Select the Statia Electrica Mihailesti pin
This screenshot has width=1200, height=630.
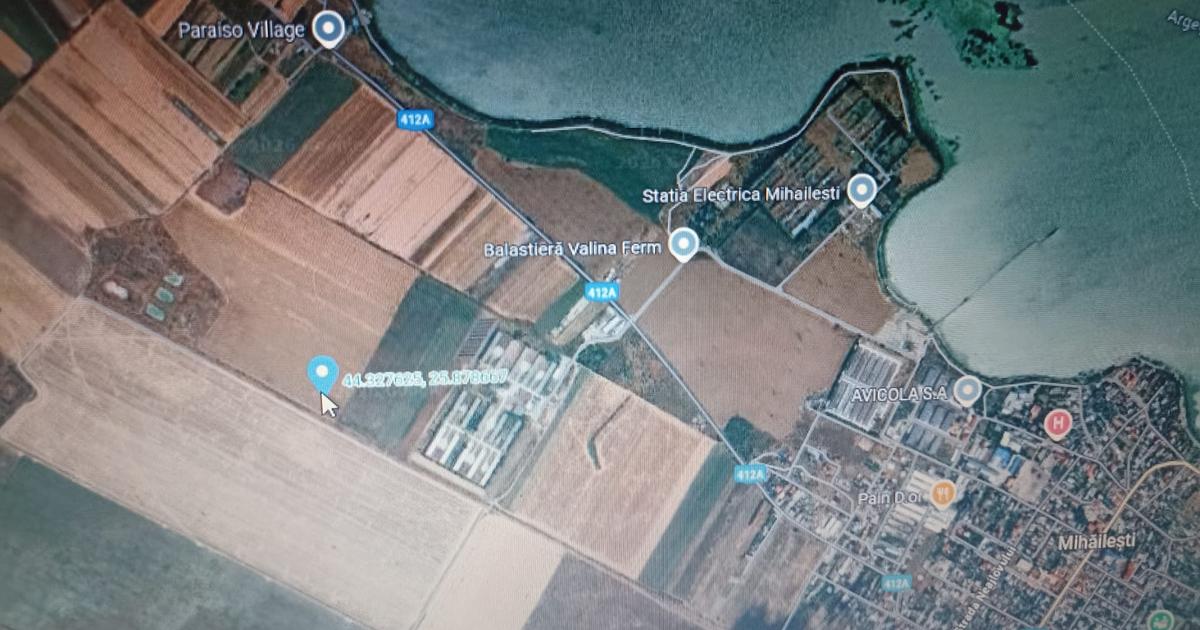click(861, 189)
